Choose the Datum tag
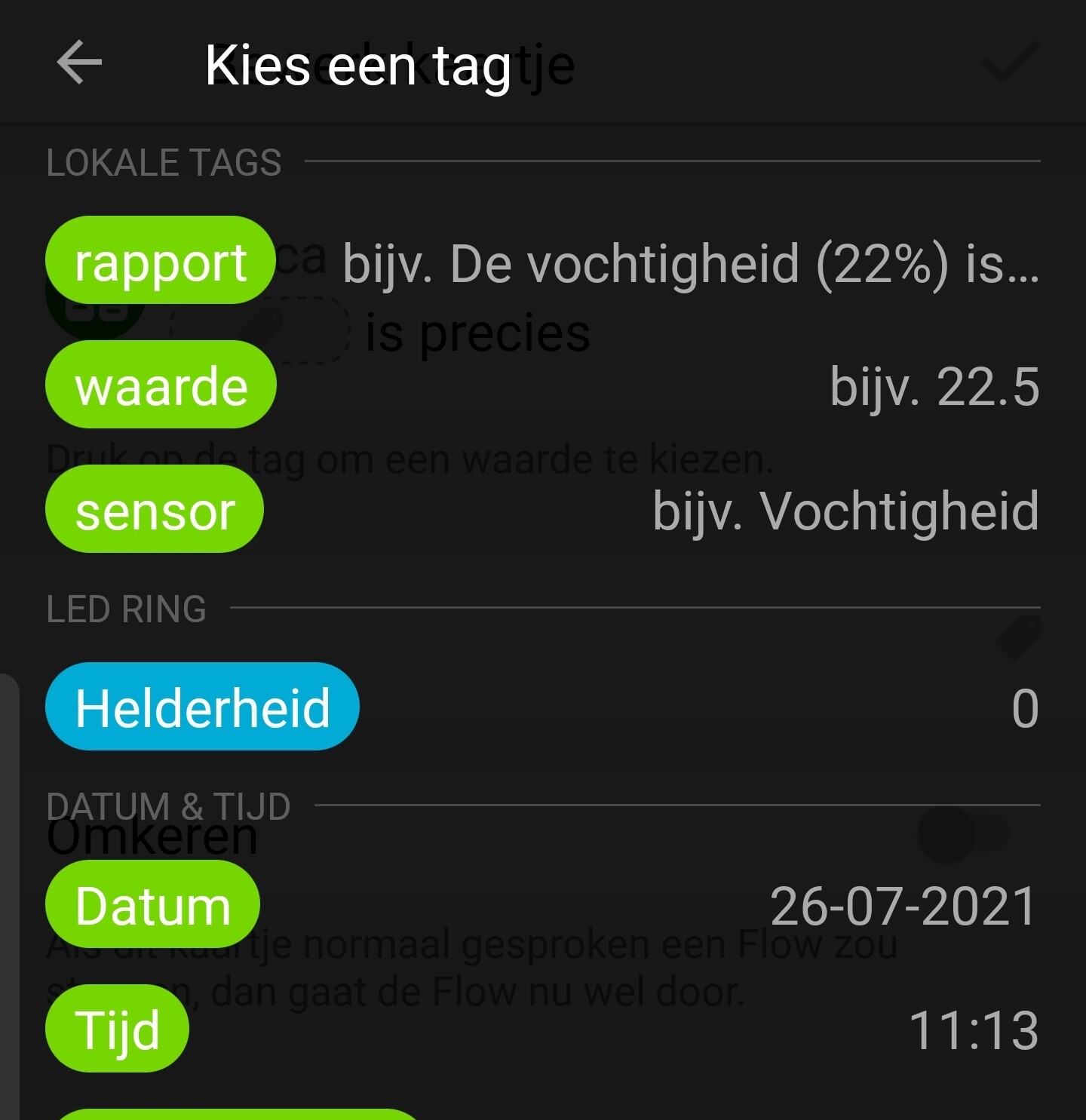 click(152, 904)
